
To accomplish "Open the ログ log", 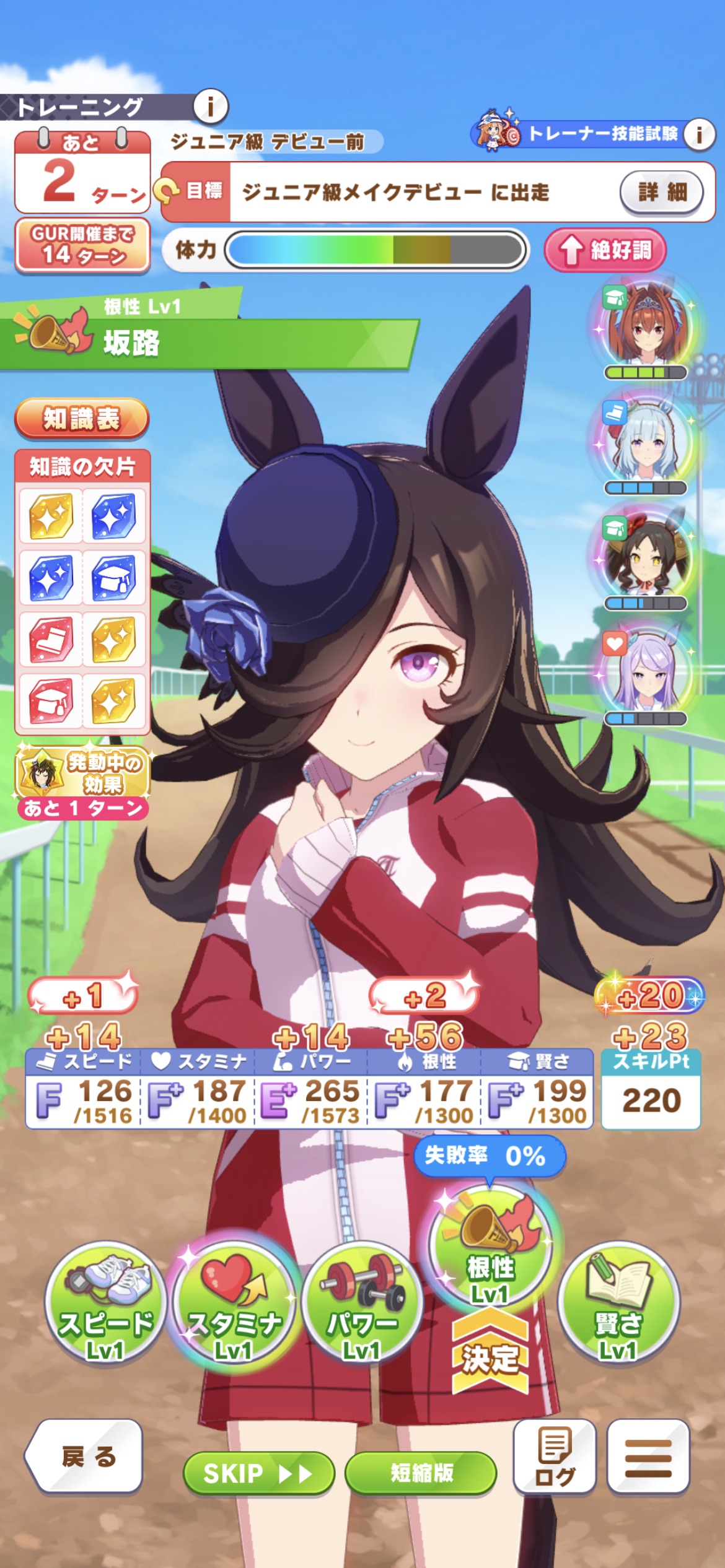I will (x=555, y=1457).
